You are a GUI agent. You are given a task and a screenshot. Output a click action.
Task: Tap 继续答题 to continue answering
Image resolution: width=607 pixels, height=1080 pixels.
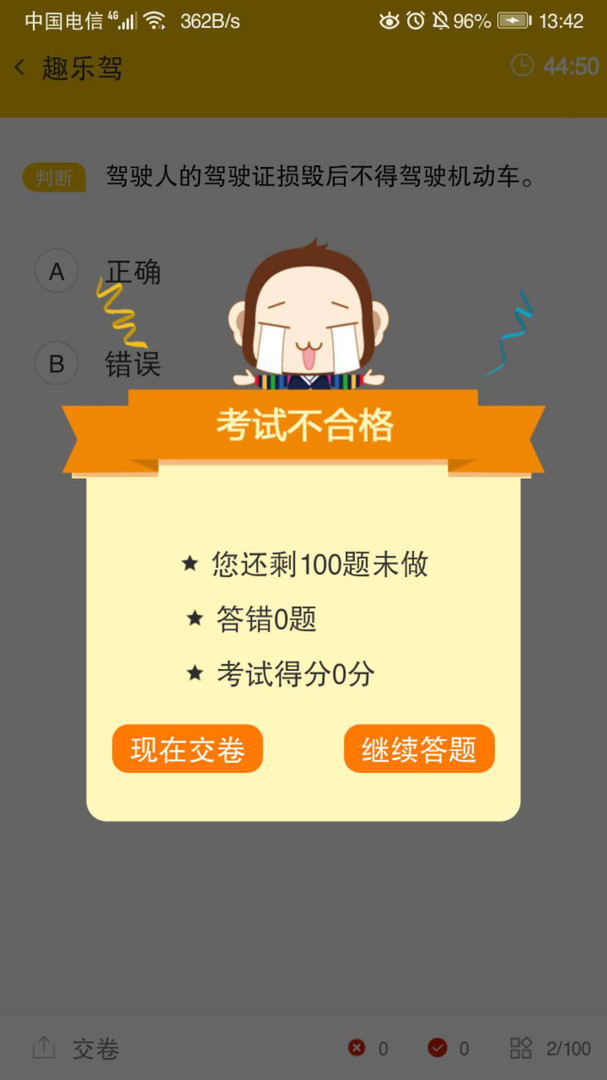point(419,749)
